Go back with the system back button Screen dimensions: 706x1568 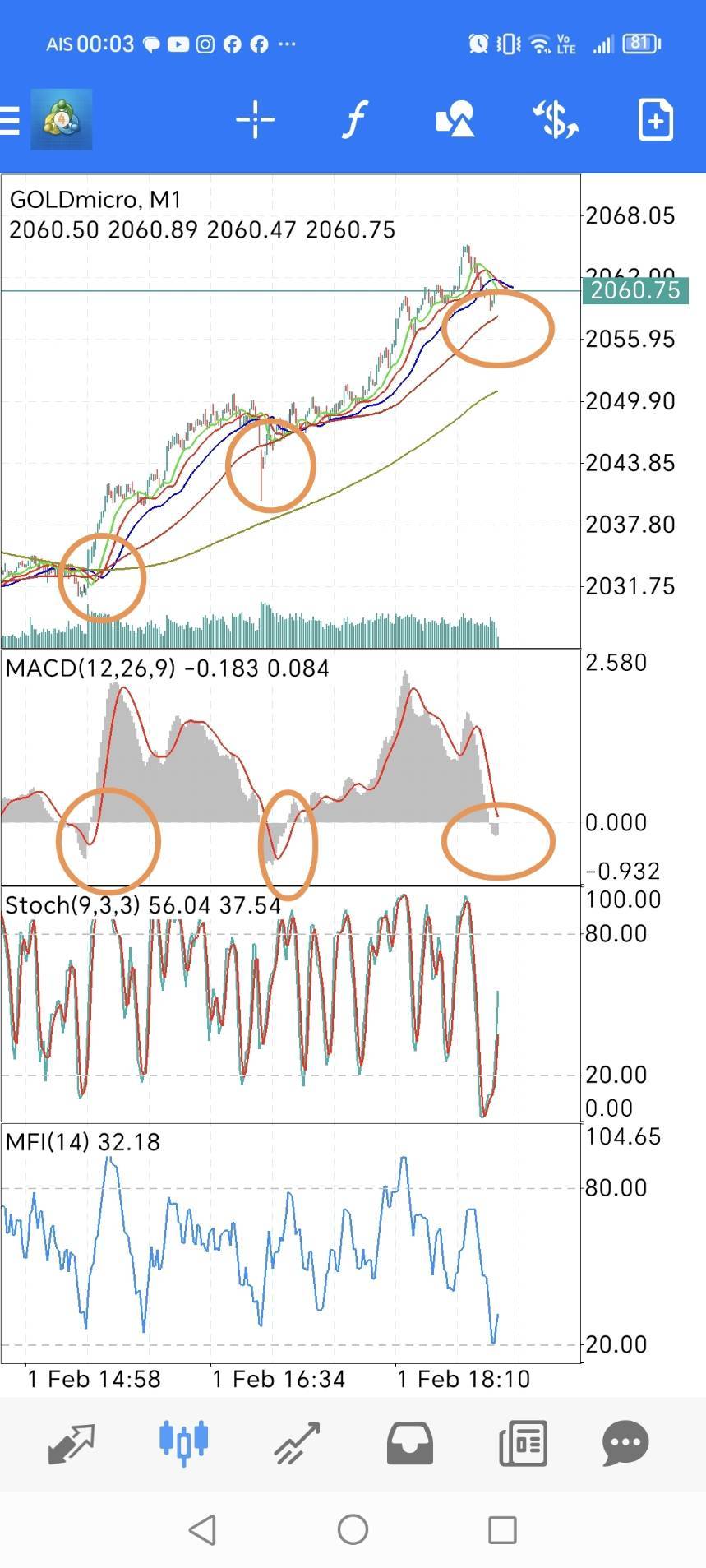point(202,1530)
